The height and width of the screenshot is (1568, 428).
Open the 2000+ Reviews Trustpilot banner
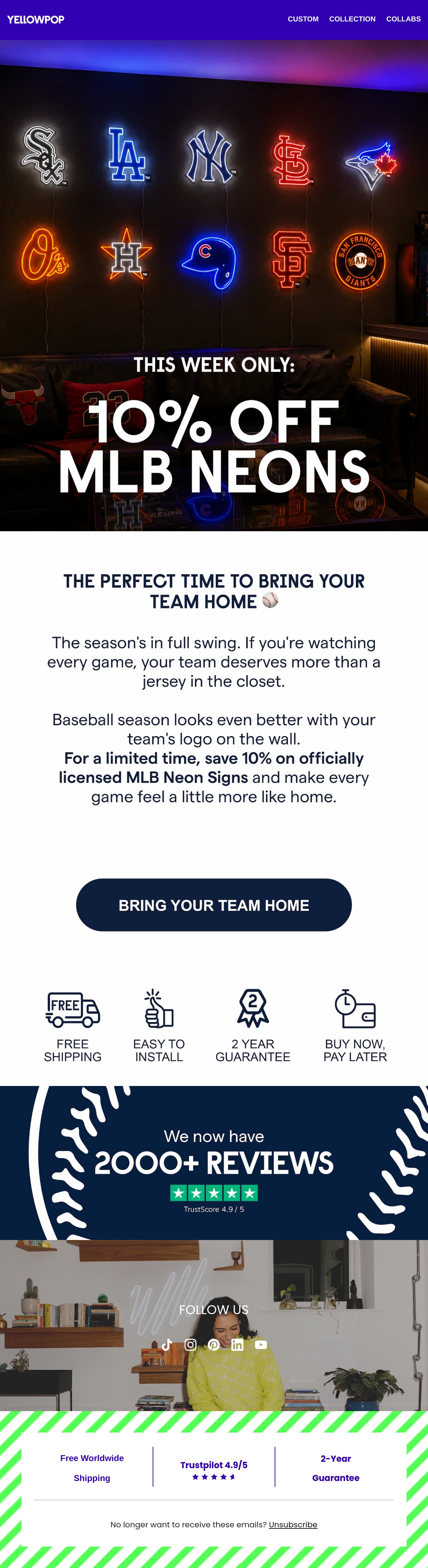214,1163
